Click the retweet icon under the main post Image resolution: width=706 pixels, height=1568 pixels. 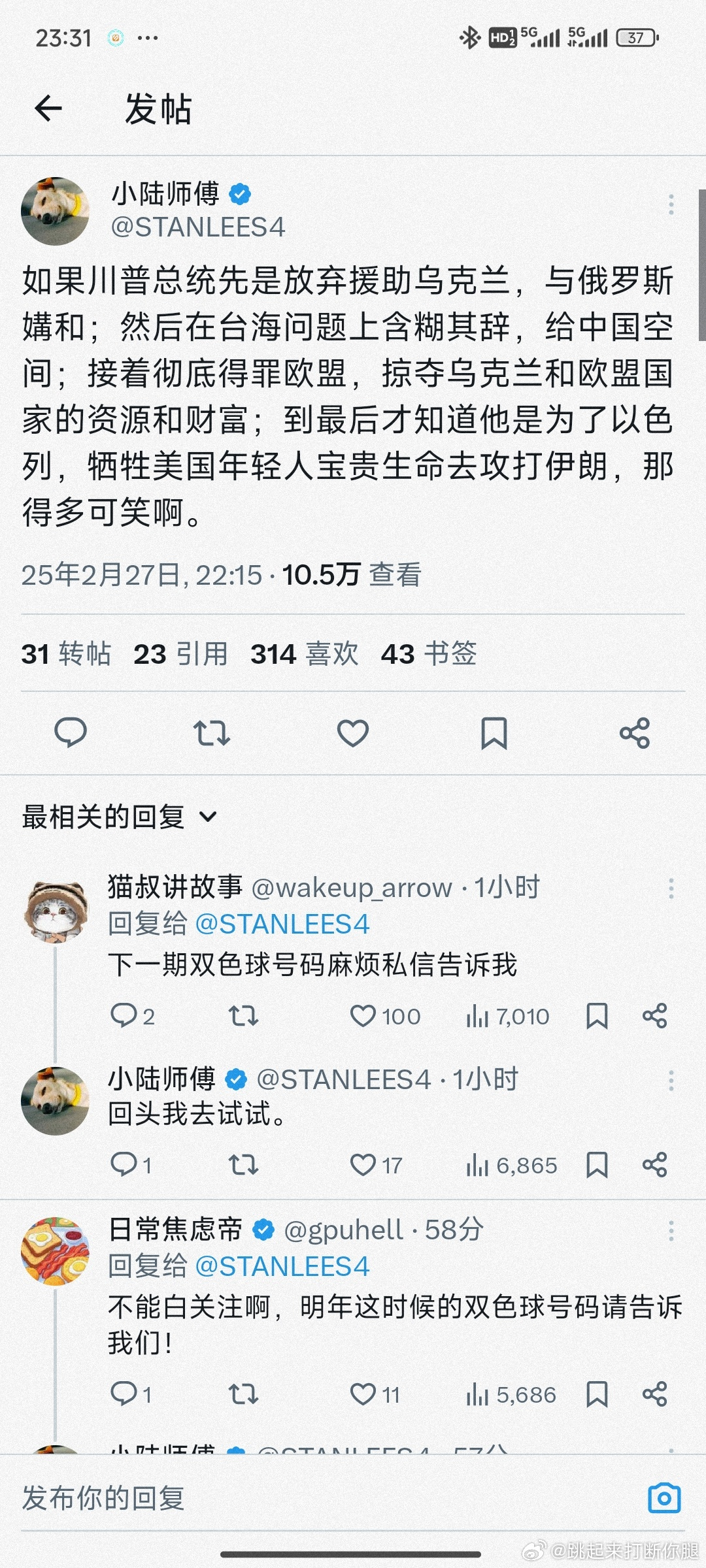[x=212, y=733]
